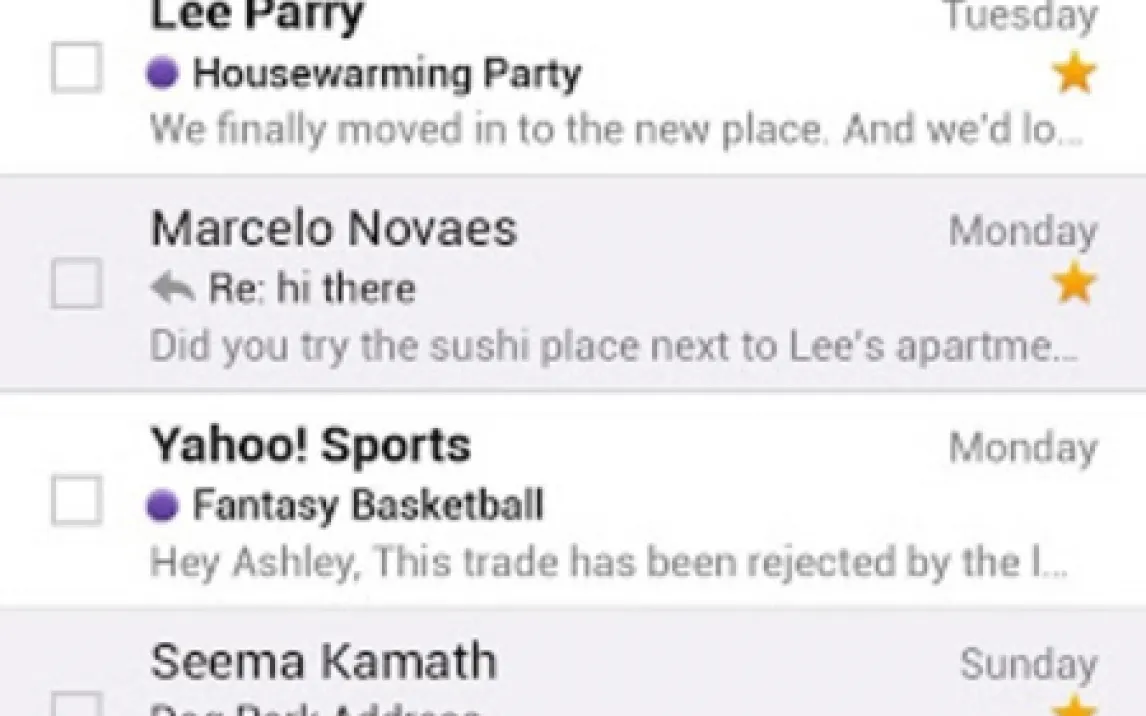Check the box next to Yahoo! Sports email
This screenshot has height=716, width=1146.
click(77, 501)
